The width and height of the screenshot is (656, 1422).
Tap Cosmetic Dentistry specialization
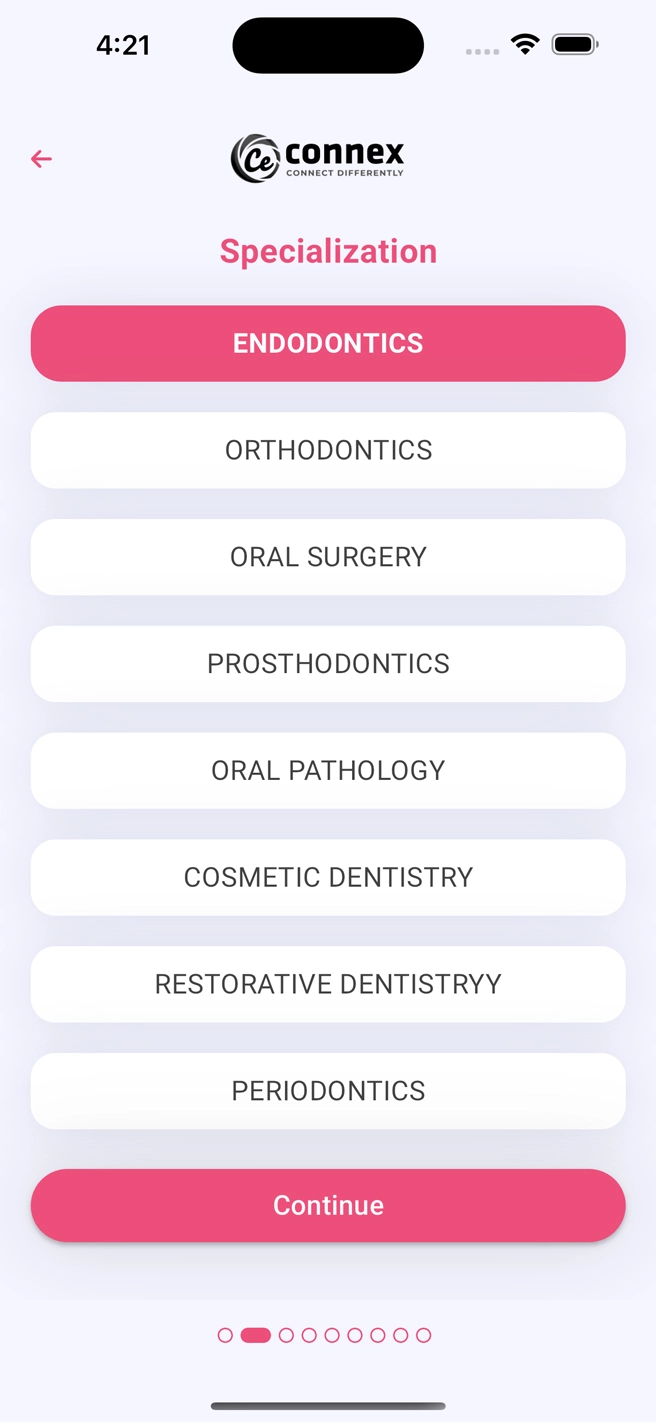tap(328, 877)
